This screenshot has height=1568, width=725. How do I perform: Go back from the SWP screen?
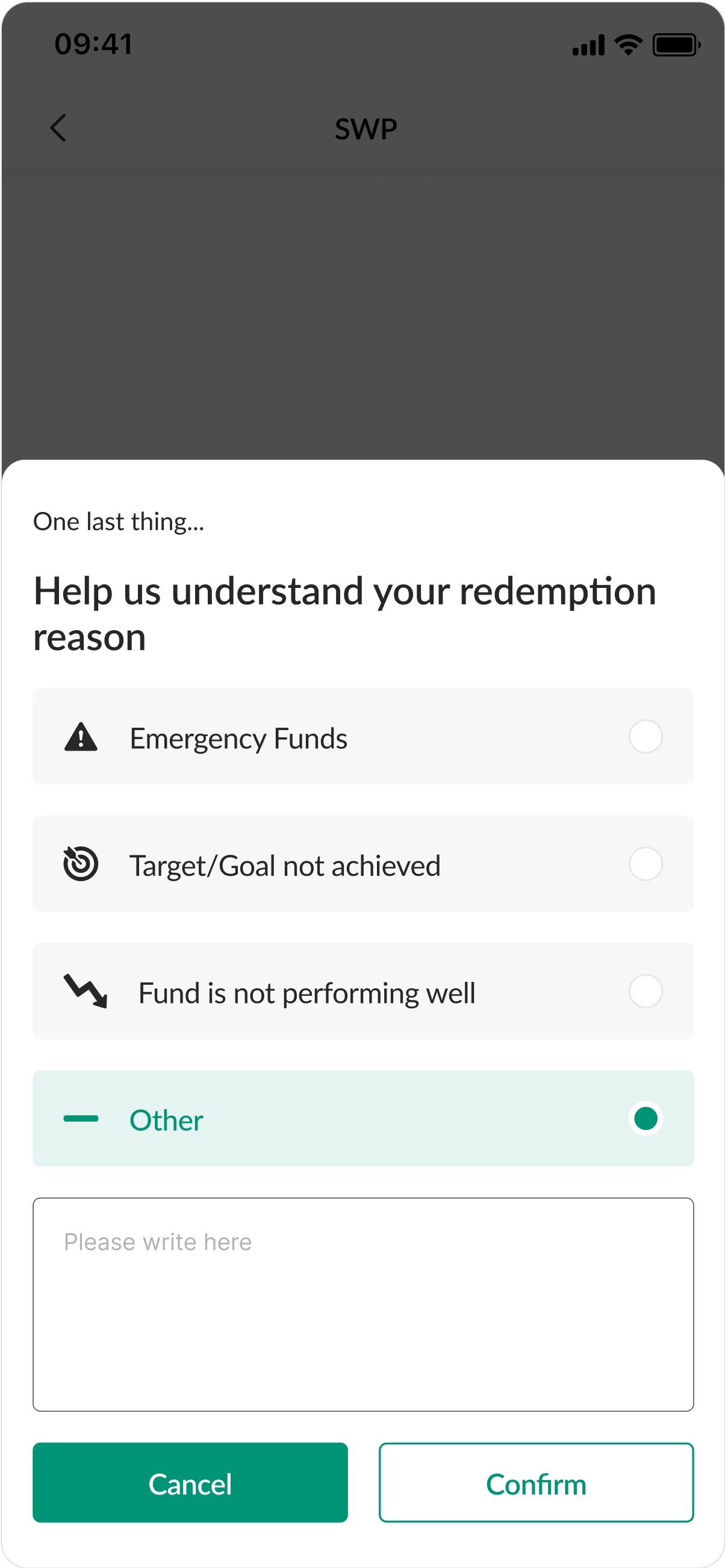(58, 128)
